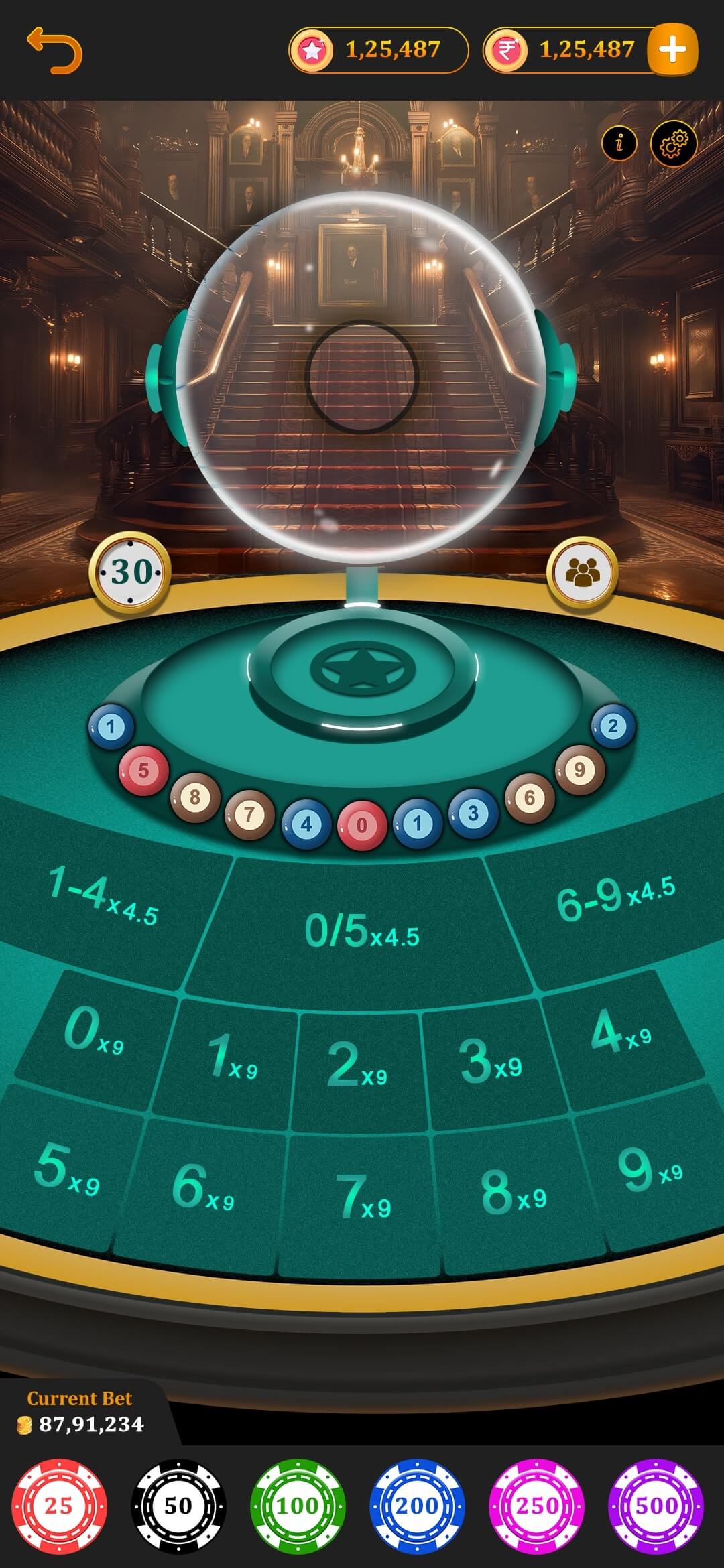Bet on the 1-4 x4.5 range

pos(104,898)
